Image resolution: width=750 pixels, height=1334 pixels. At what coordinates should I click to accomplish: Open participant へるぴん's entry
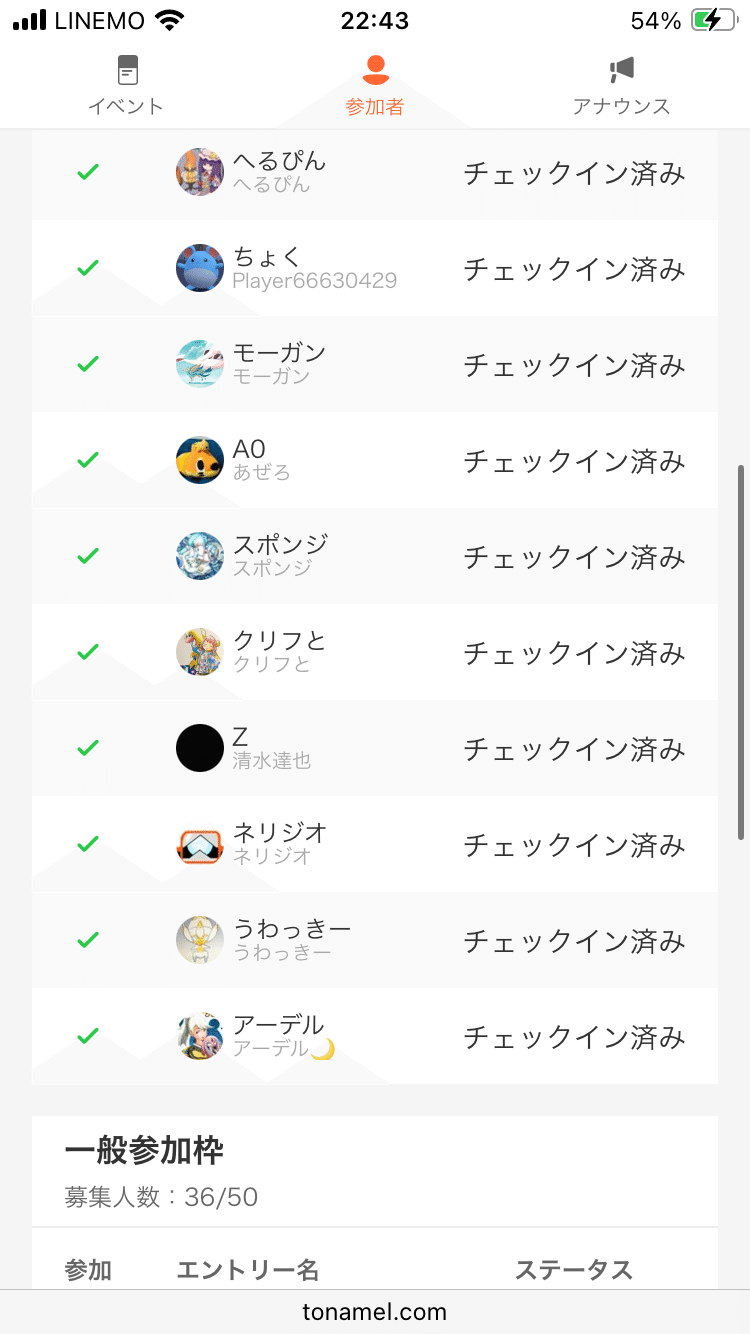(x=279, y=172)
